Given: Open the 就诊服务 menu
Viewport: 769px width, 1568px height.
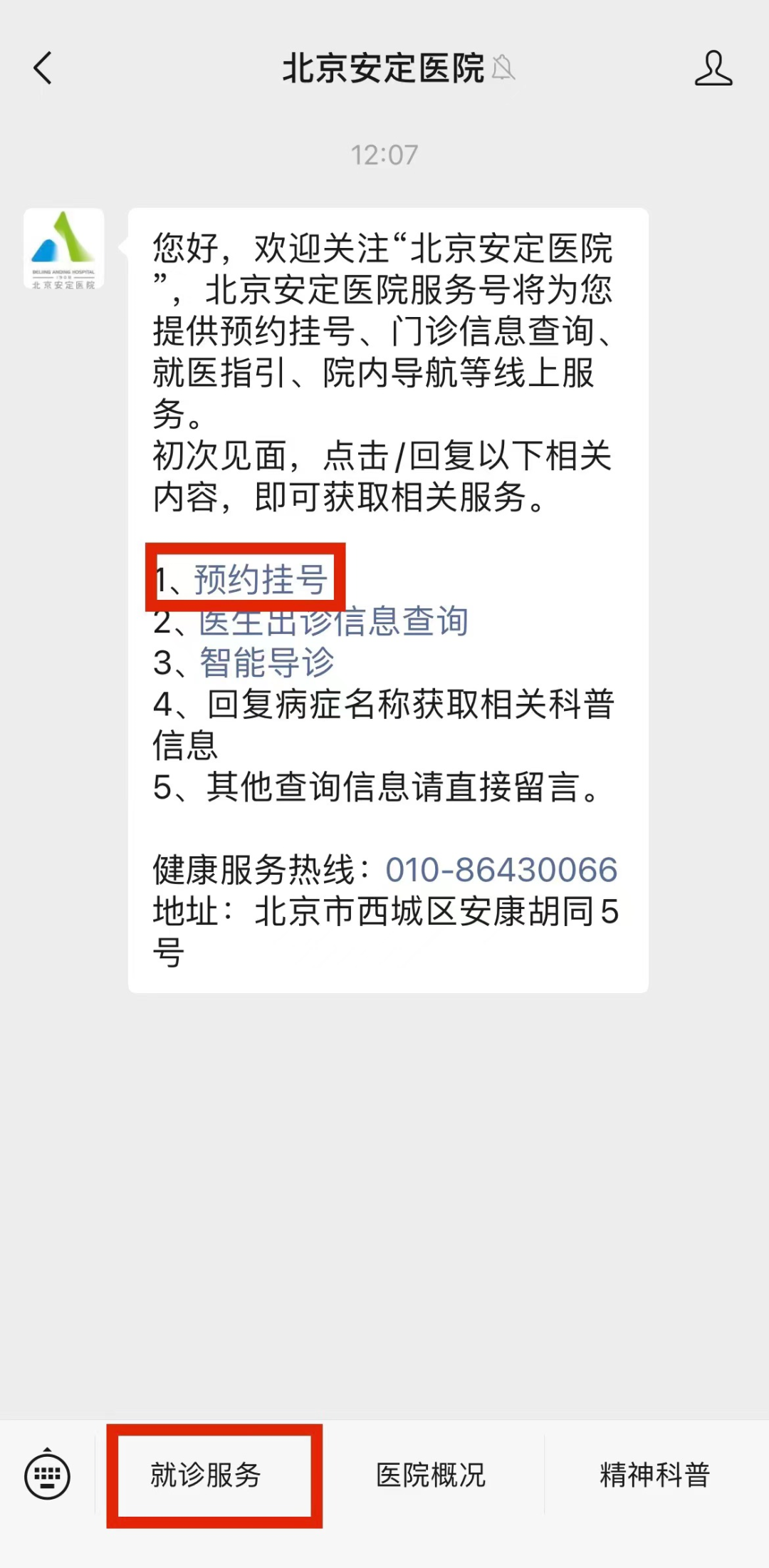Looking at the screenshot, I should [x=206, y=1475].
